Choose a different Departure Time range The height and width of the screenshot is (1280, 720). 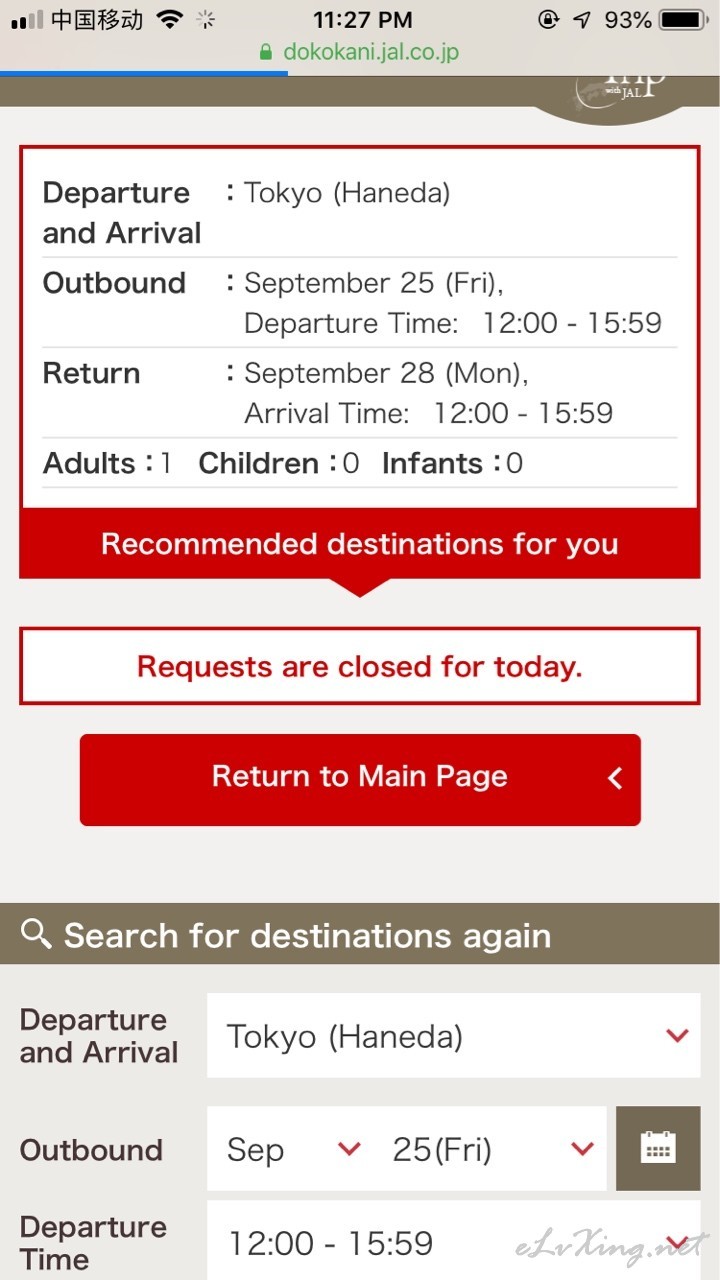454,1241
